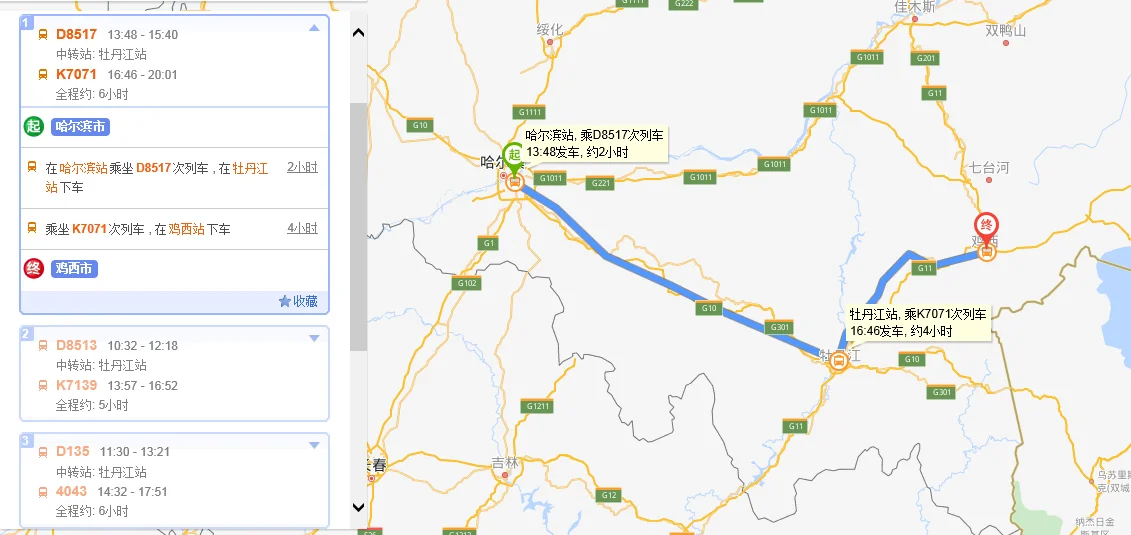
Task: Tap the 牡丹江 transfer station marker on the map
Action: click(838, 362)
